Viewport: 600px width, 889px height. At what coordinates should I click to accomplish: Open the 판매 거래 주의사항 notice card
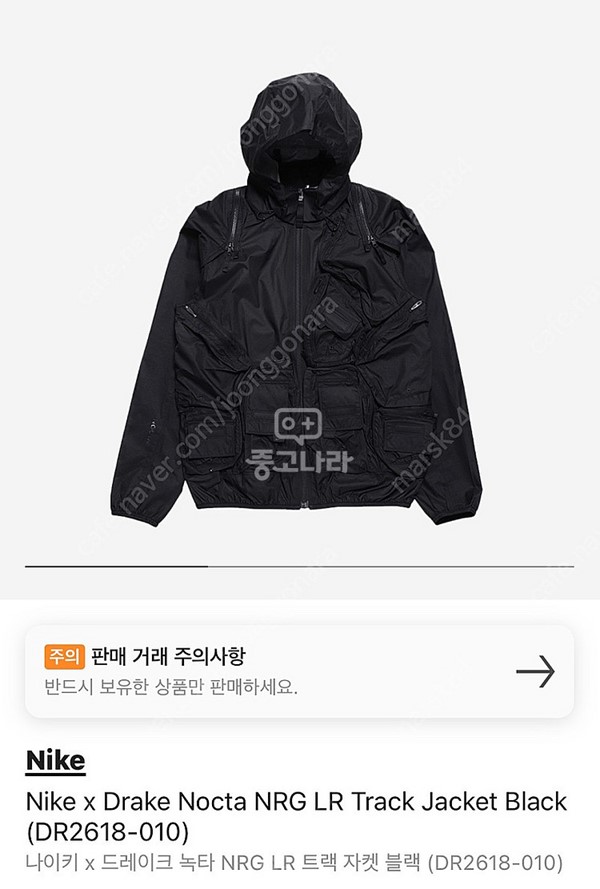(299, 672)
